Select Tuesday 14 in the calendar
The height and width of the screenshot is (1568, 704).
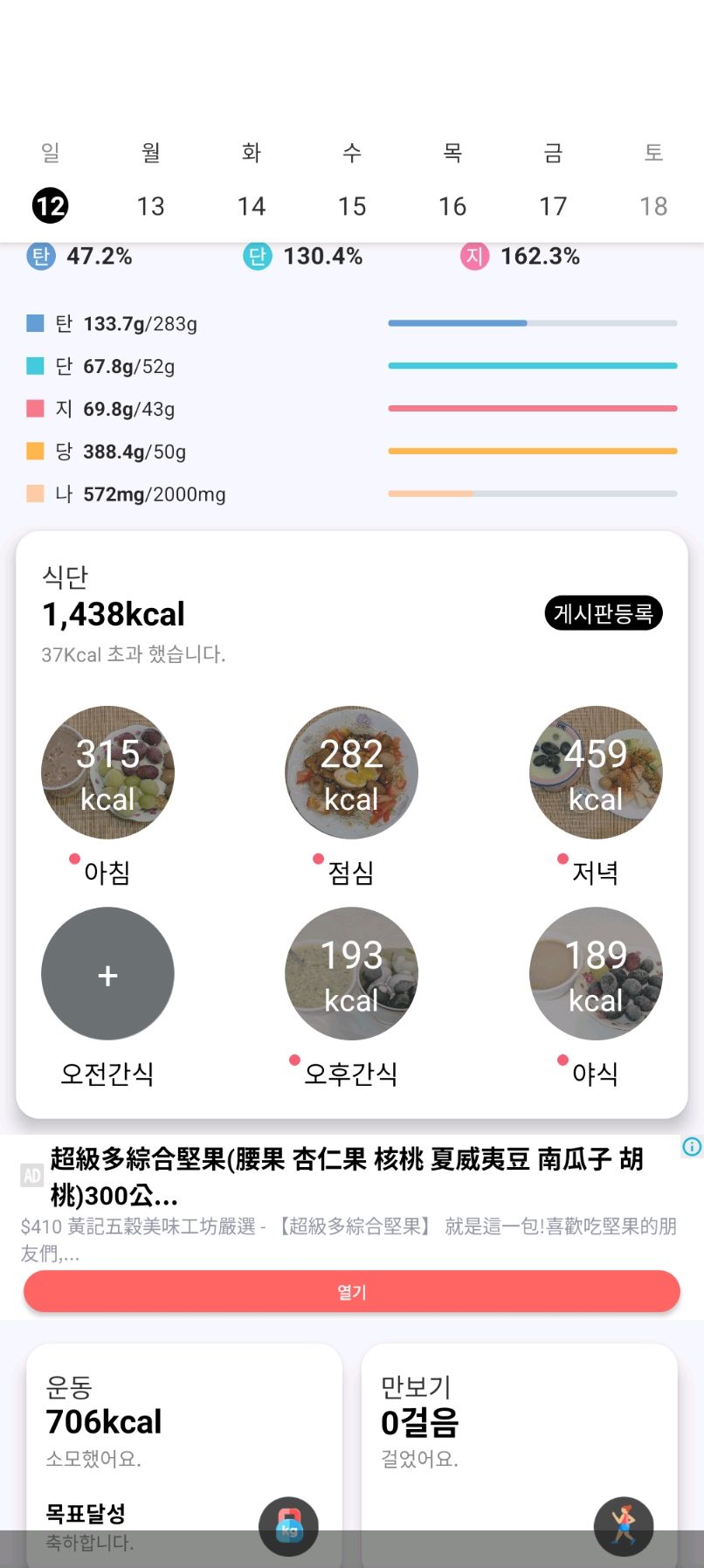[x=251, y=206]
